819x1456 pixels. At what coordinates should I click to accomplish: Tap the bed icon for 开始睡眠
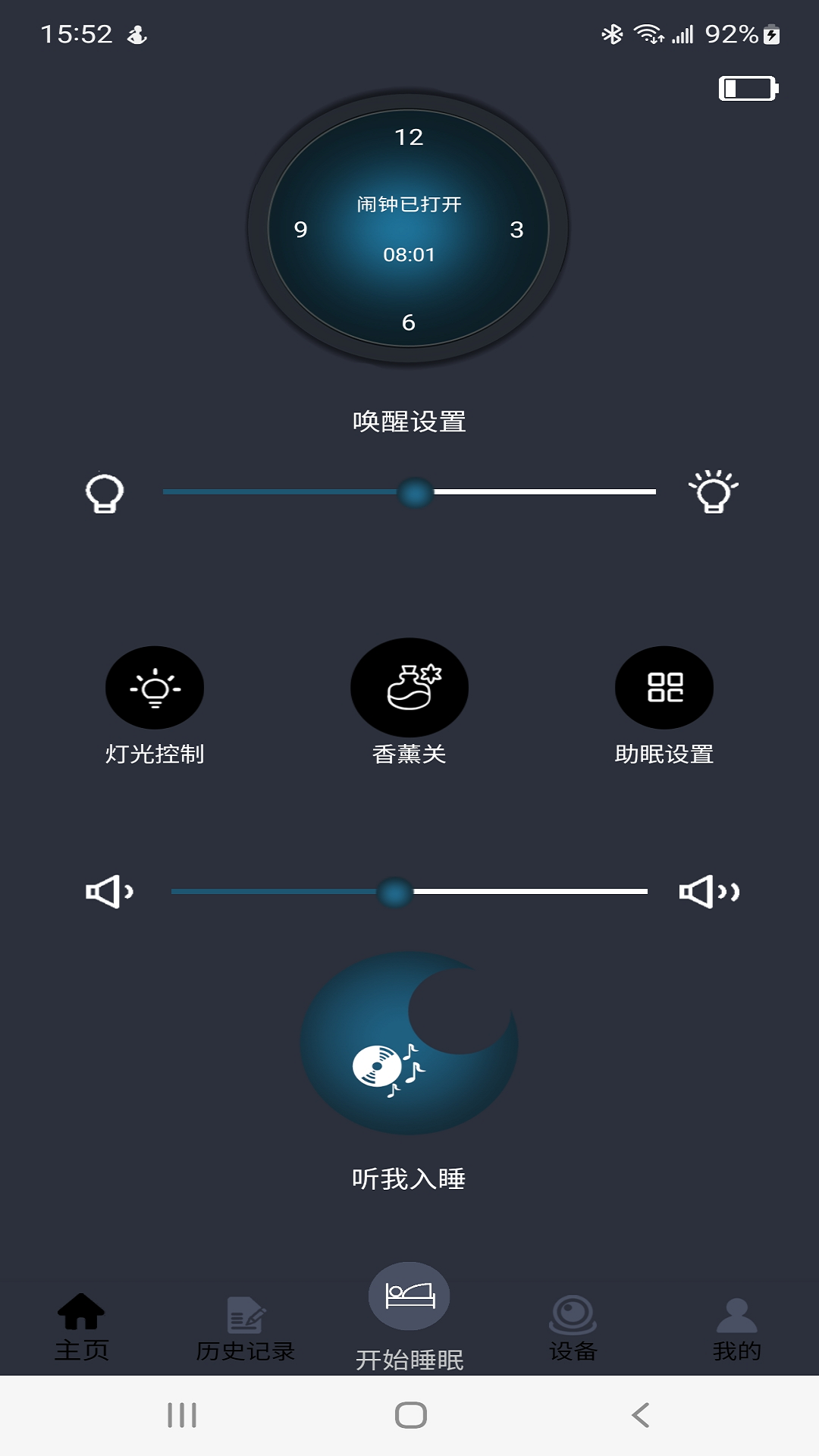409,1297
